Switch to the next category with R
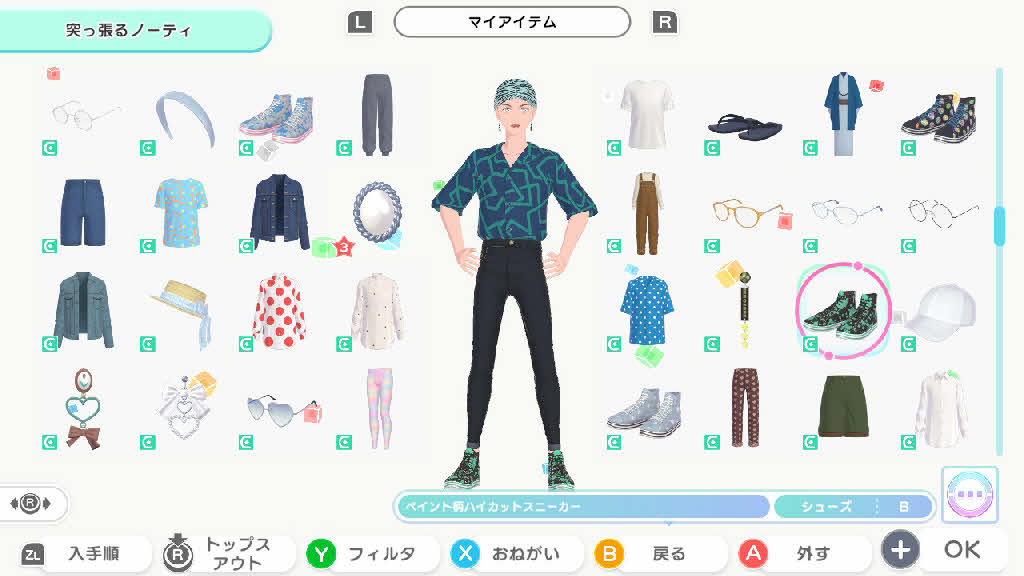The width and height of the screenshot is (1024, 576). [664, 22]
